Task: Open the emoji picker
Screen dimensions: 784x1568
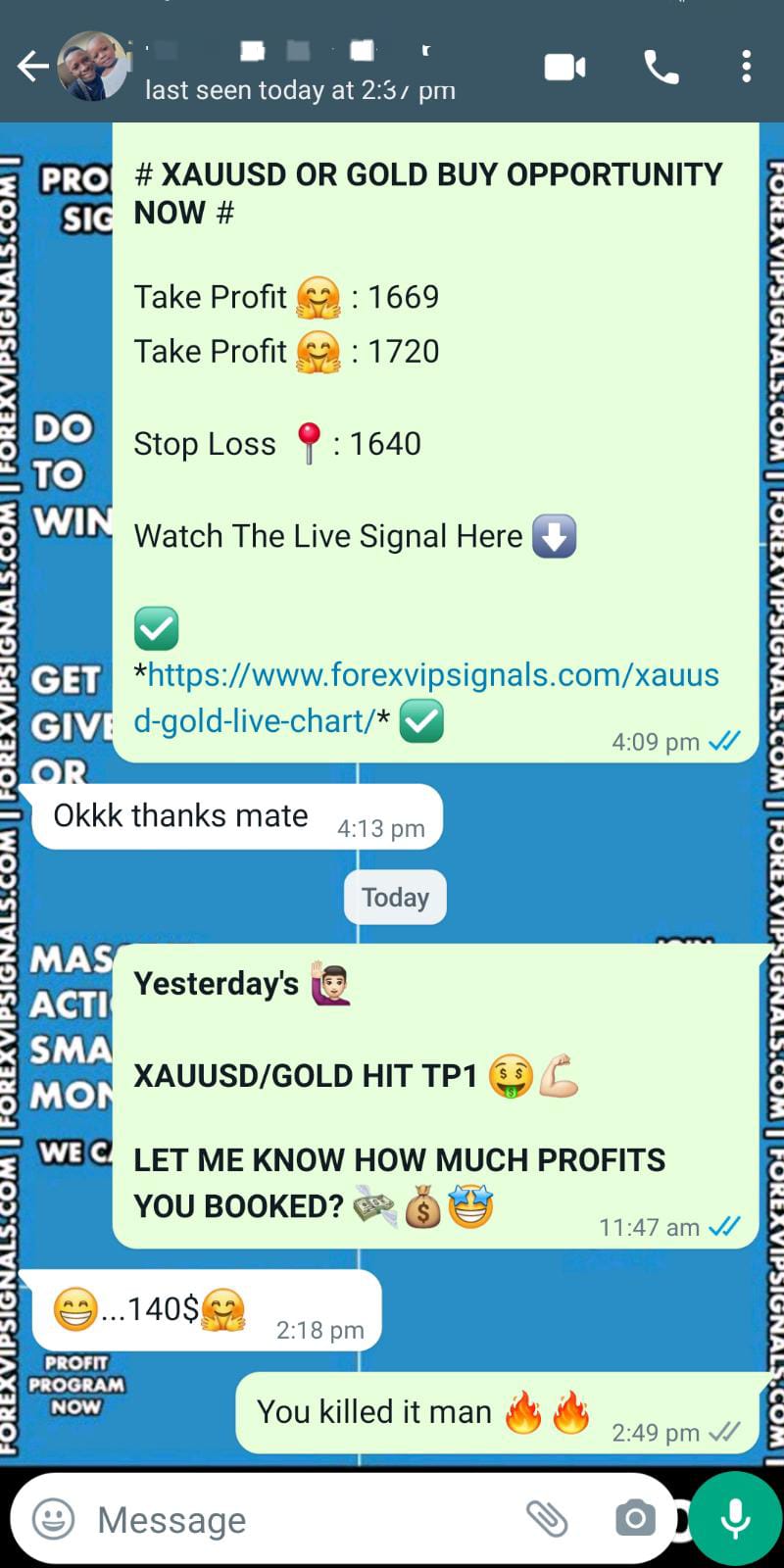Action: [x=54, y=1519]
